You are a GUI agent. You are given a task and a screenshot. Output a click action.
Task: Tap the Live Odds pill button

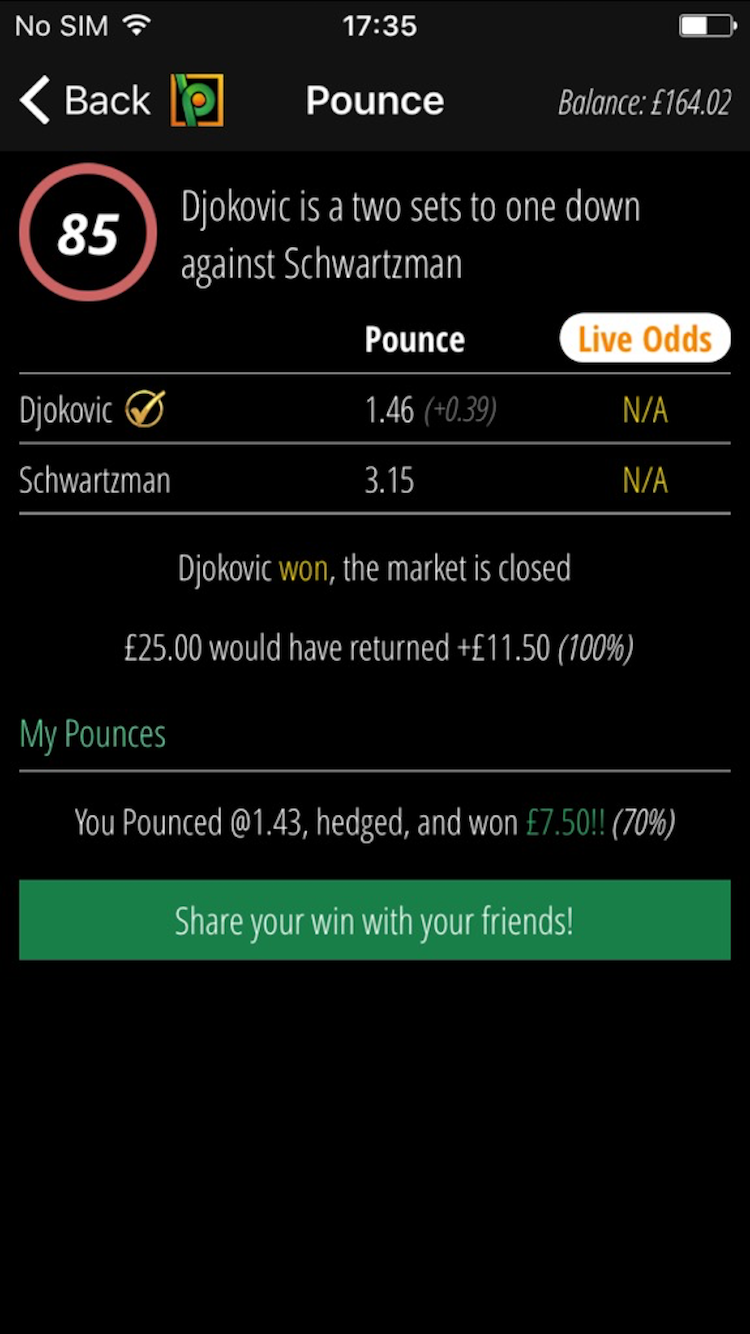(645, 339)
